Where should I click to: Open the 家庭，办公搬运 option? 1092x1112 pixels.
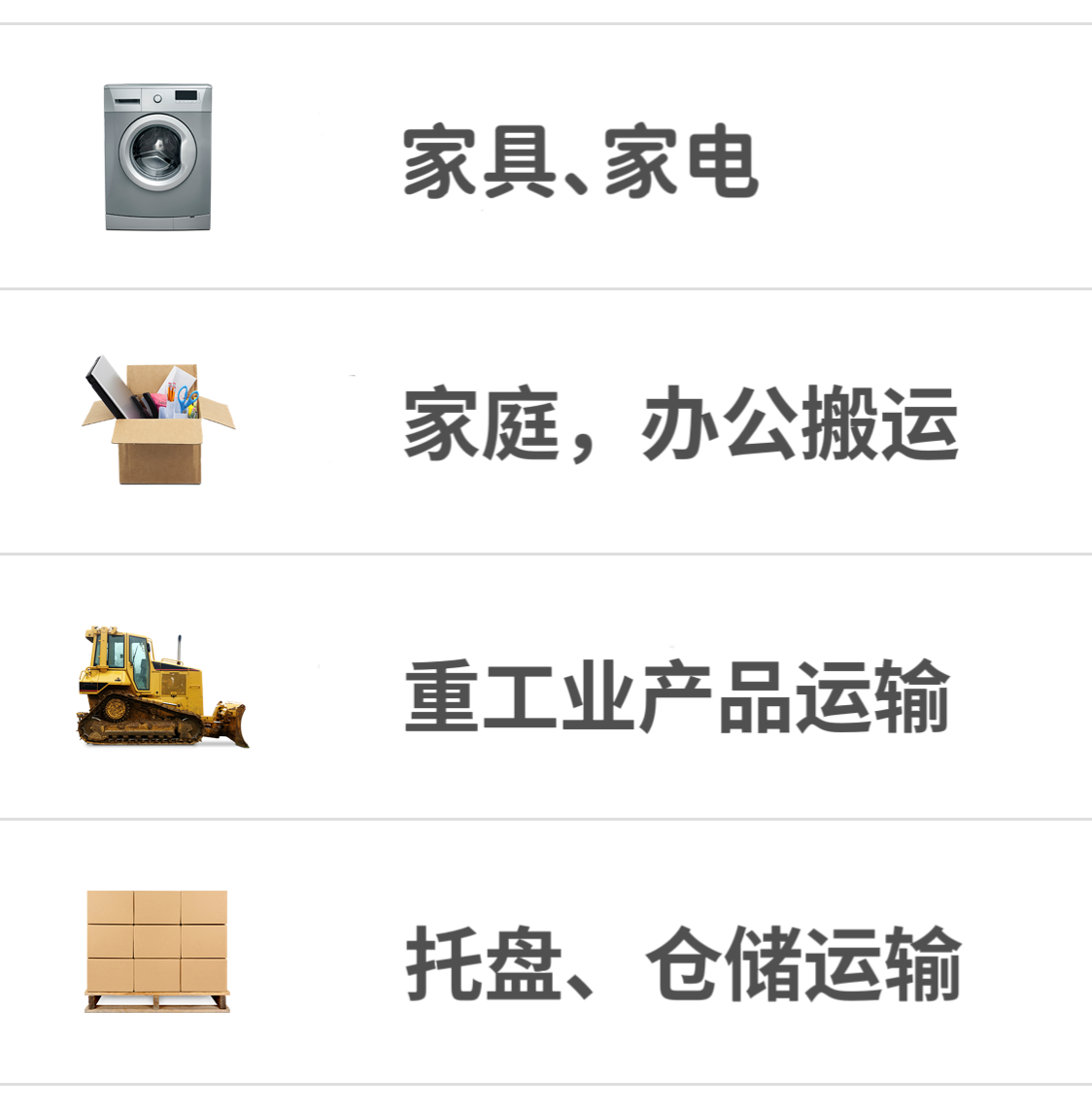(680, 423)
